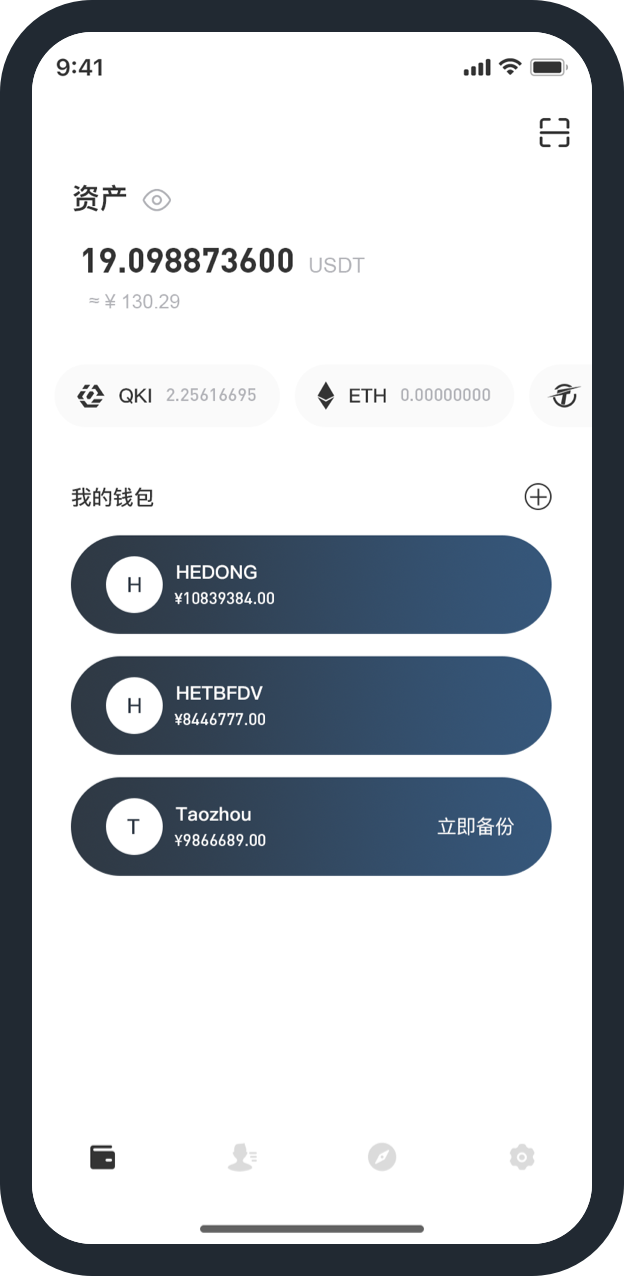Switch to the wallet tab
Image resolution: width=624 pixels, height=1276 pixels.
(103, 1158)
